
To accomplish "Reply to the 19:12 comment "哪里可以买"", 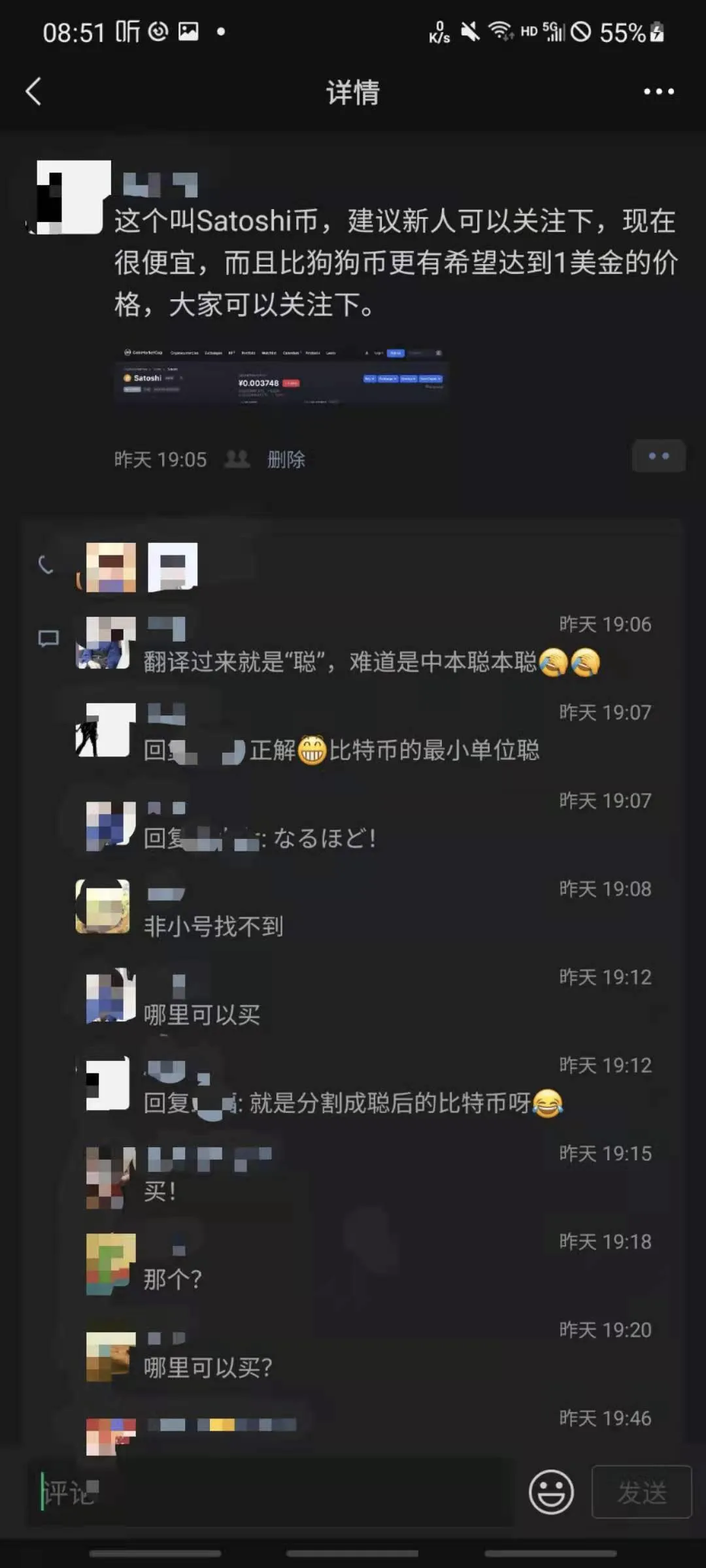I will 202,1015.
